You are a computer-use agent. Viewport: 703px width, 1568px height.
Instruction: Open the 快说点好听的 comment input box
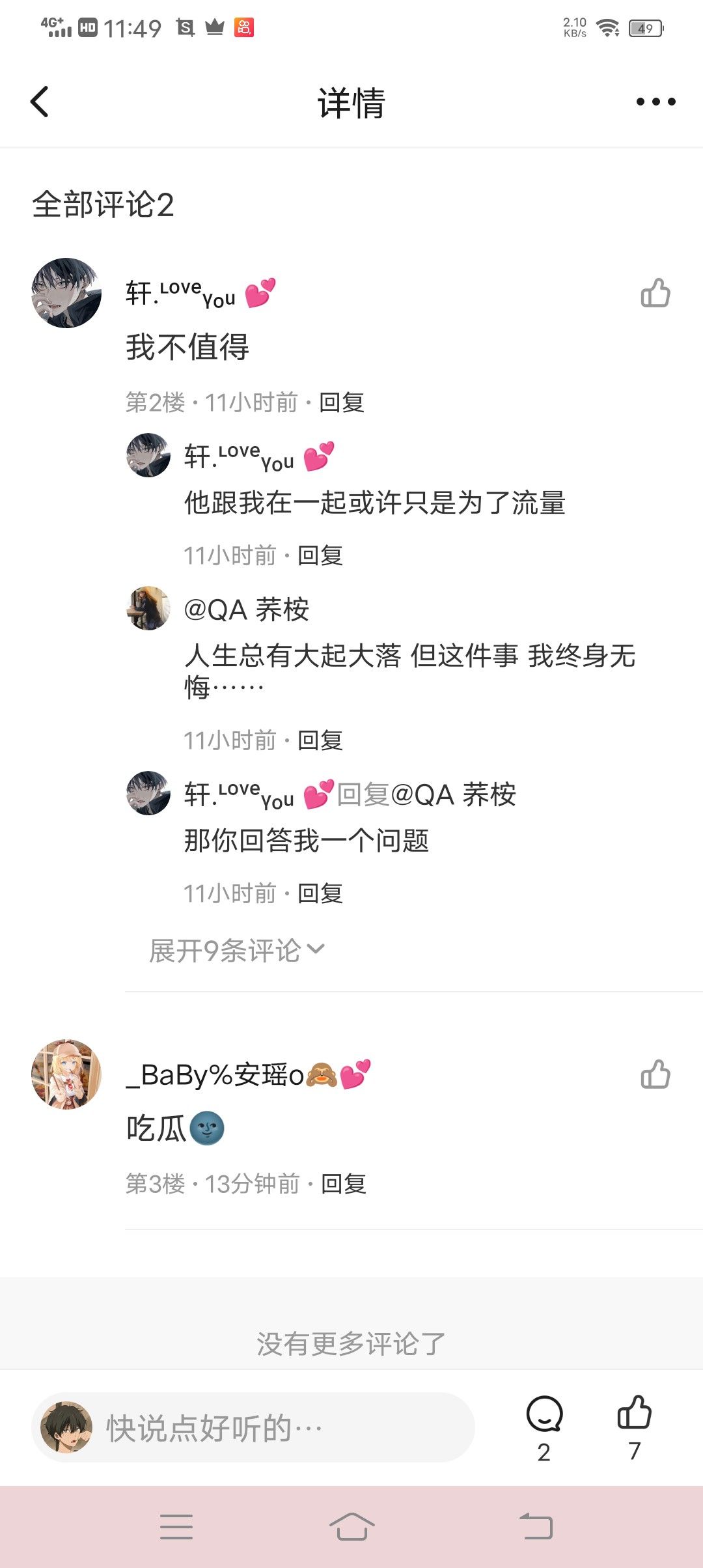click(253, 1427)
